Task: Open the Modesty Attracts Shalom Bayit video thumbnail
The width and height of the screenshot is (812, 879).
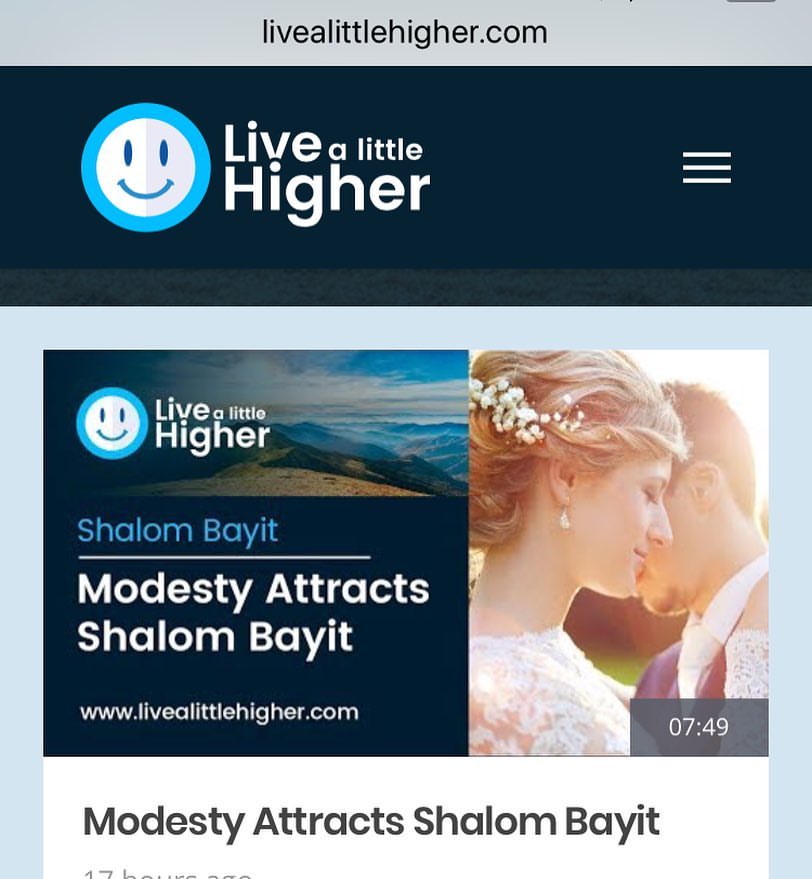Action: pyautogui.click(x=405, y=552)
